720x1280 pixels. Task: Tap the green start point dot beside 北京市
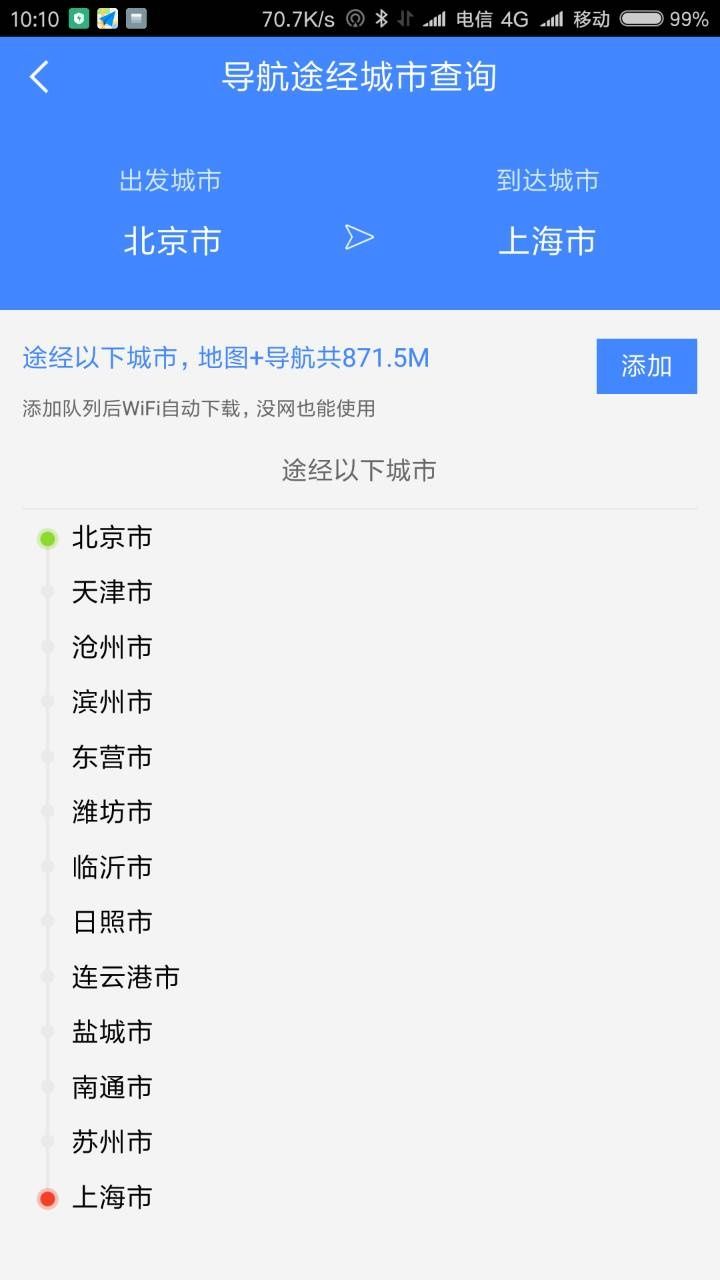coord(47,538)
